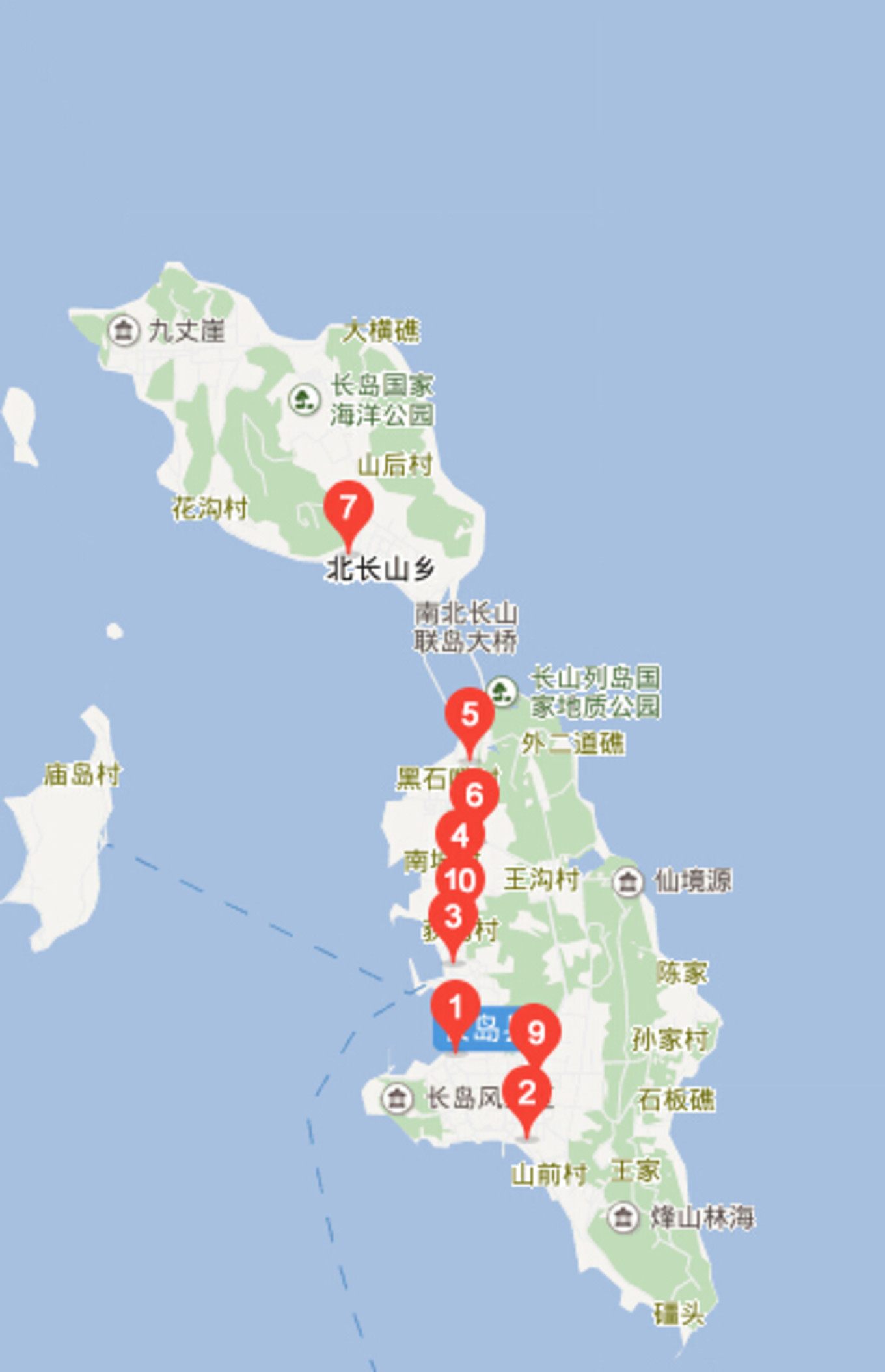Open map pin number 2
This screenshot has height=1372, width=885.
coord(526,1093)
